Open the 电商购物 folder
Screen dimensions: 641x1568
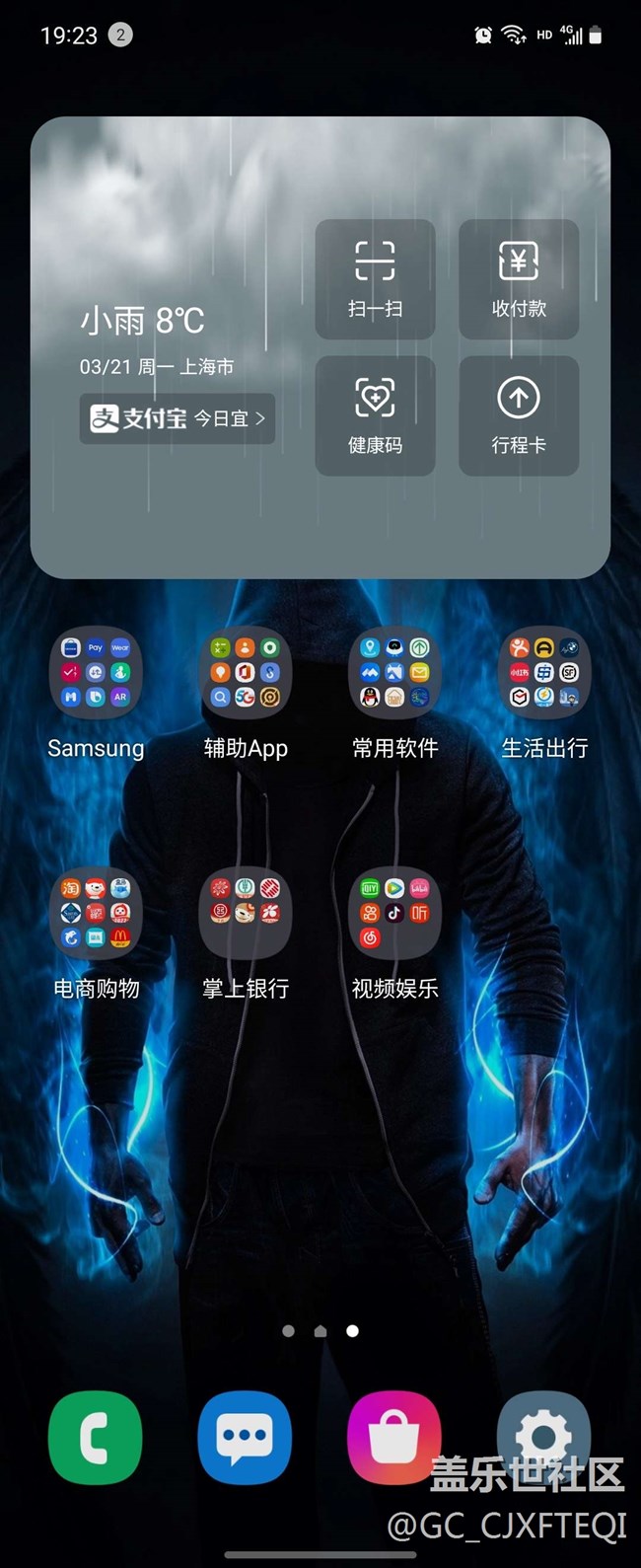[96, 913]
